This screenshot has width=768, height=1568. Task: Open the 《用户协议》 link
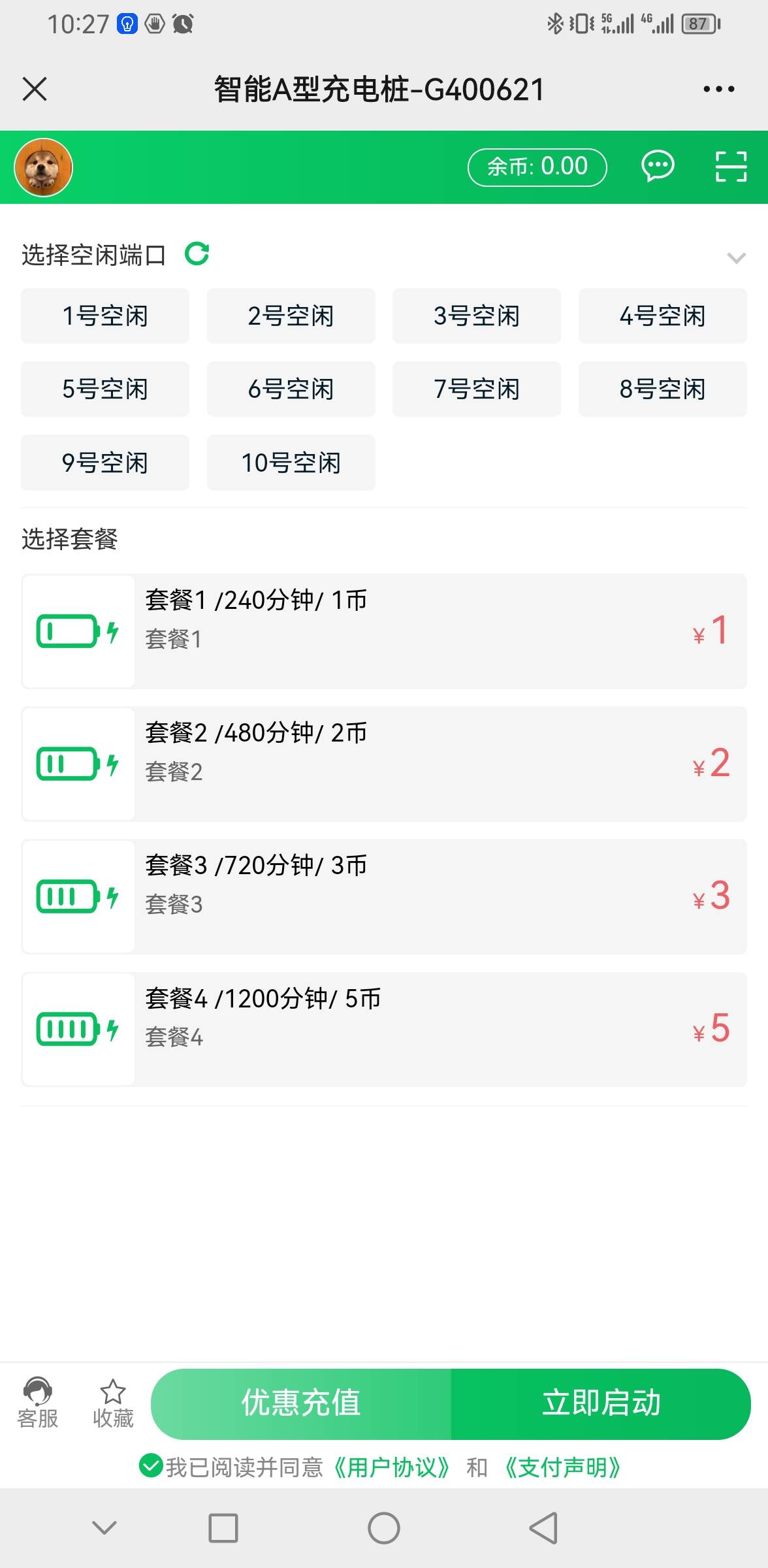click(x=392, y=1467)
